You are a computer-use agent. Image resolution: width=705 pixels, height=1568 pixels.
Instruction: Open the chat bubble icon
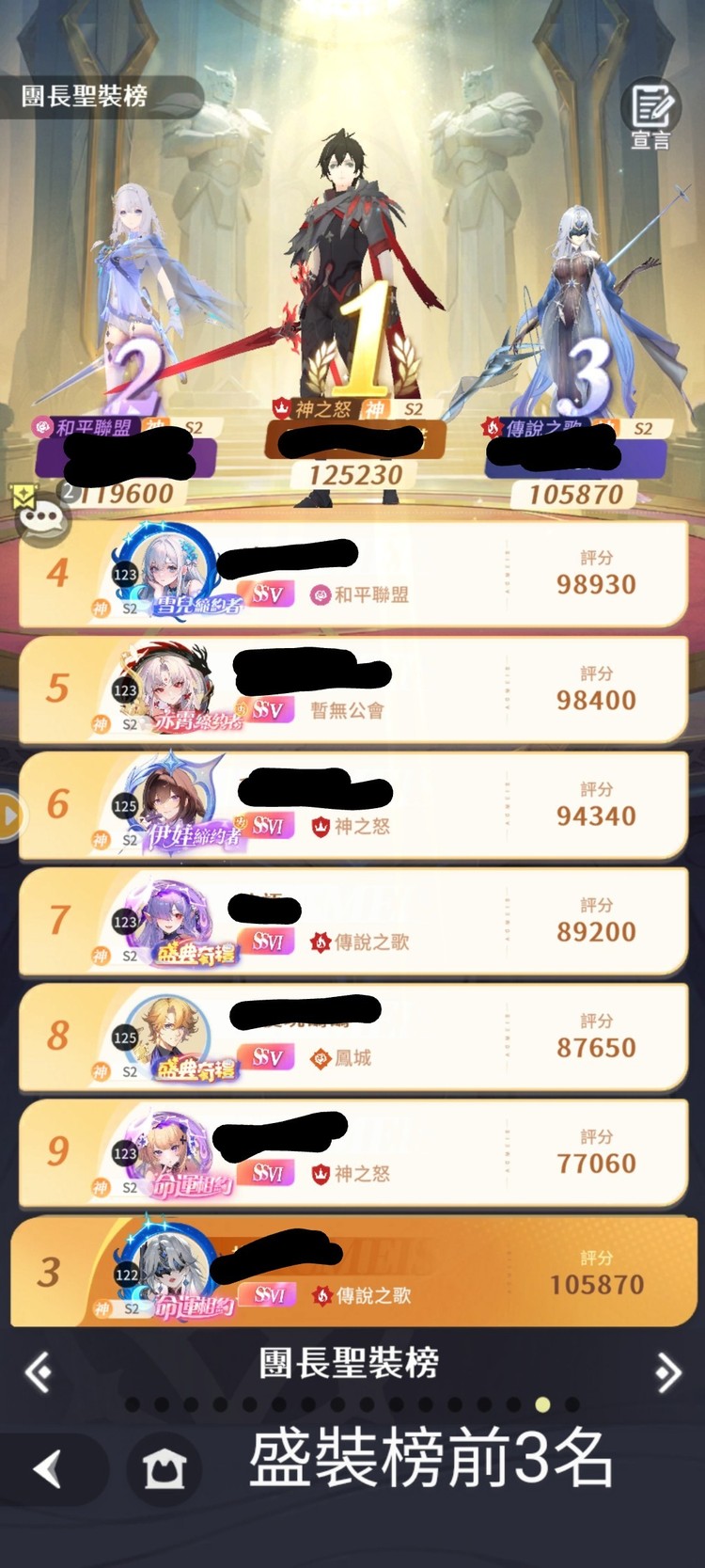pos(41,515)
